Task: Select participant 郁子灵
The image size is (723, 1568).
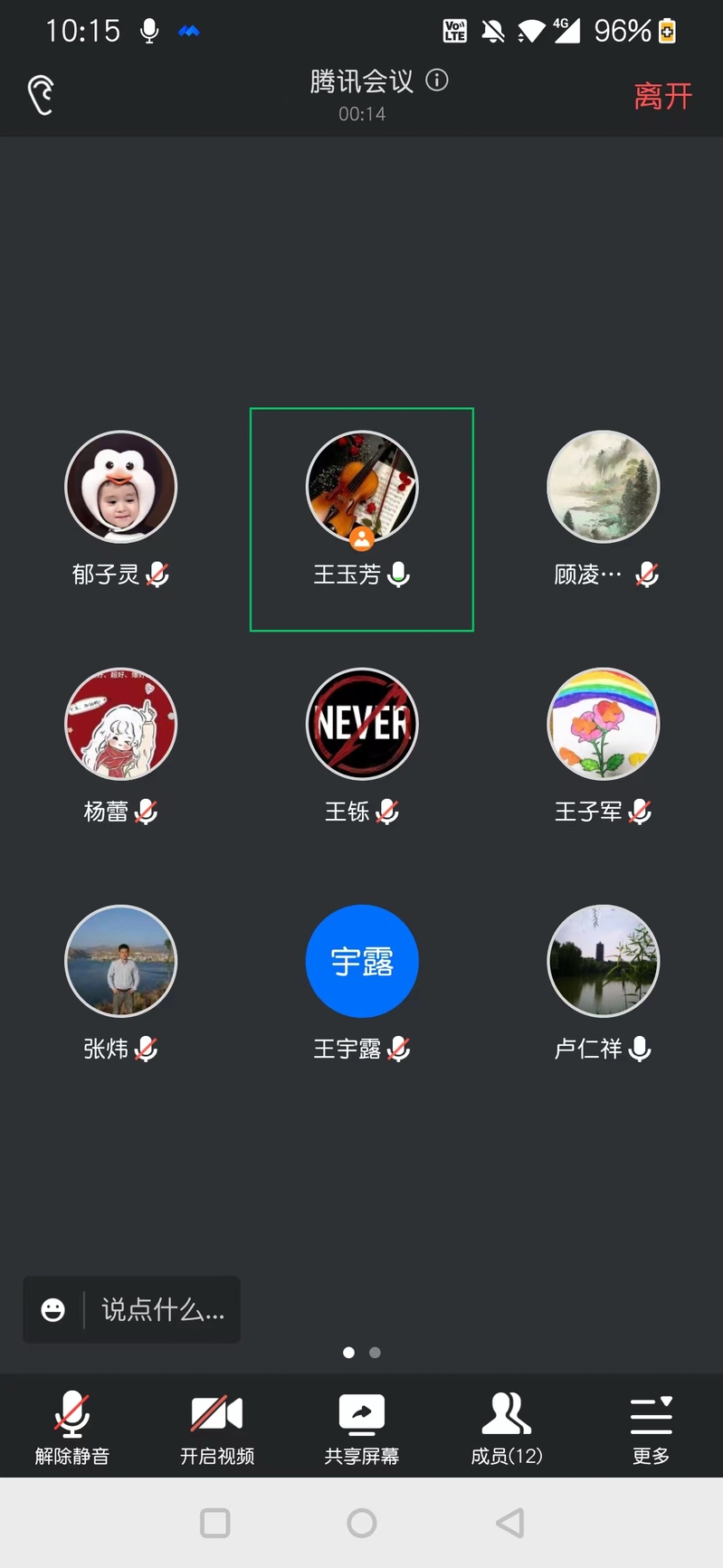Action: click(x=120, y=487)
